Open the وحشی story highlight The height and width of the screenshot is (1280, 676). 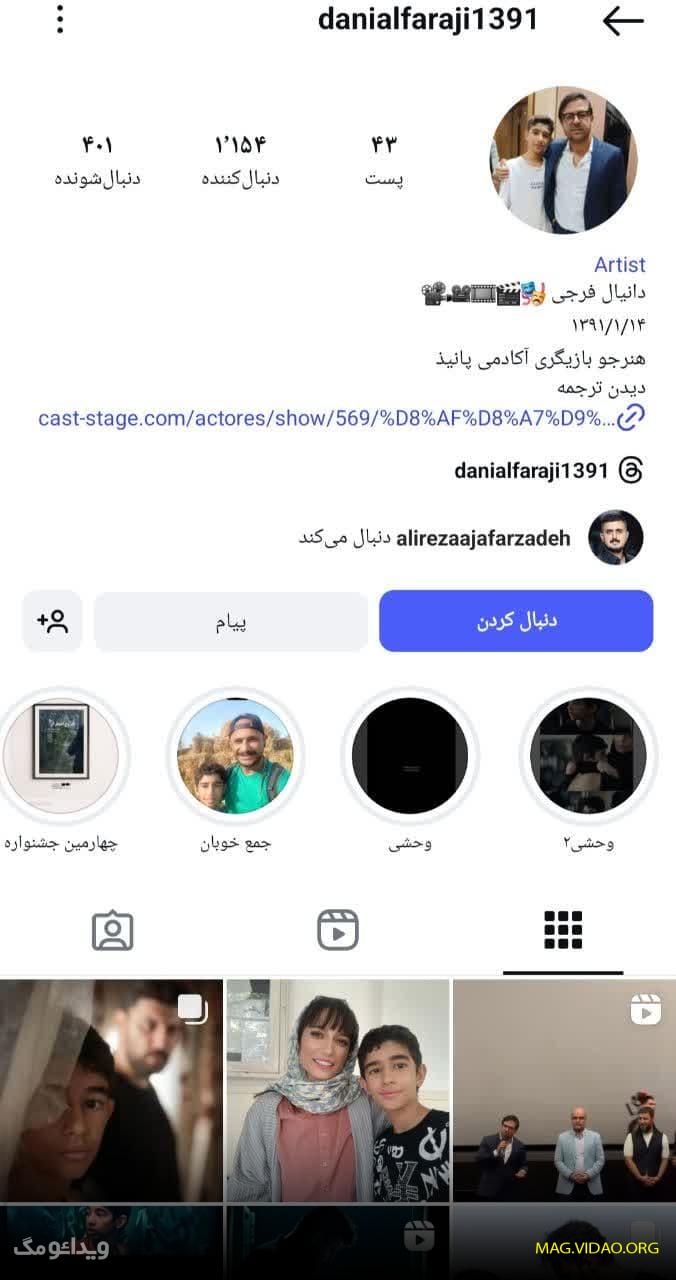[410, 756]
